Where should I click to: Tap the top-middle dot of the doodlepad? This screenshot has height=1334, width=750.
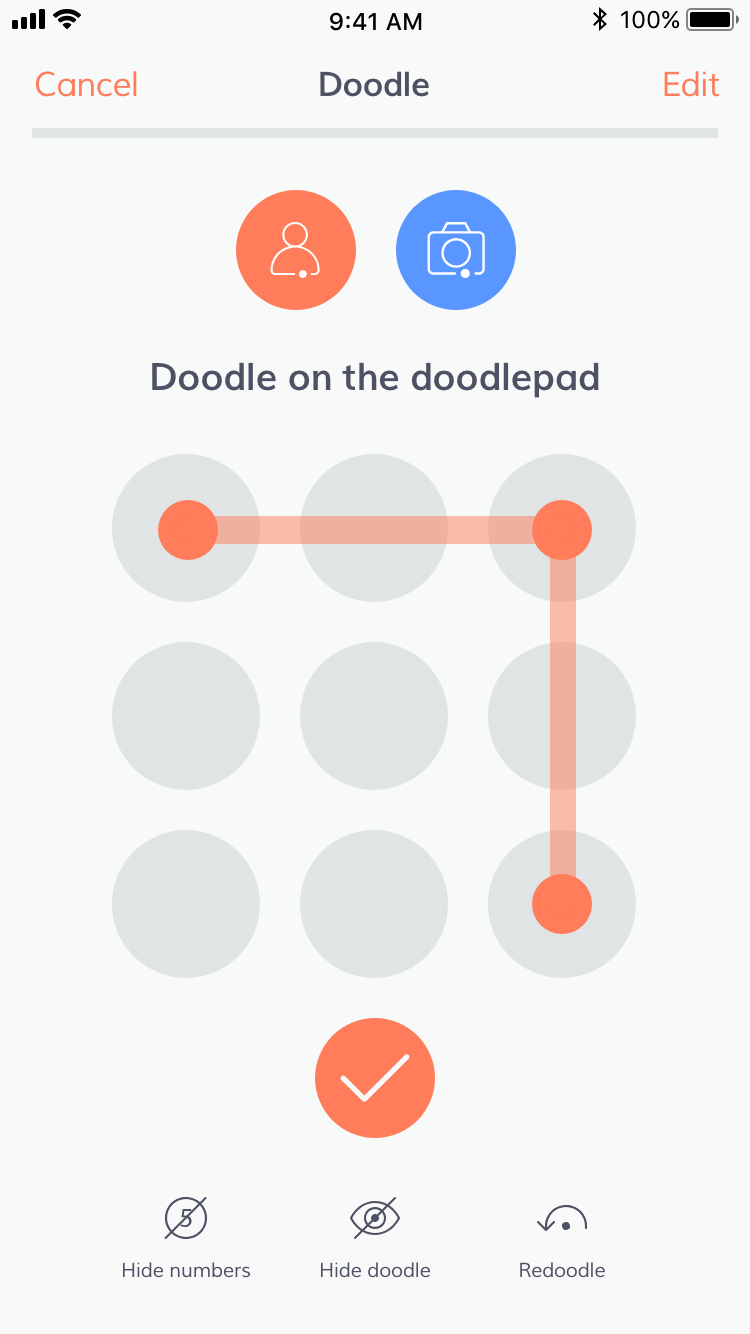(x=374, y=528)
